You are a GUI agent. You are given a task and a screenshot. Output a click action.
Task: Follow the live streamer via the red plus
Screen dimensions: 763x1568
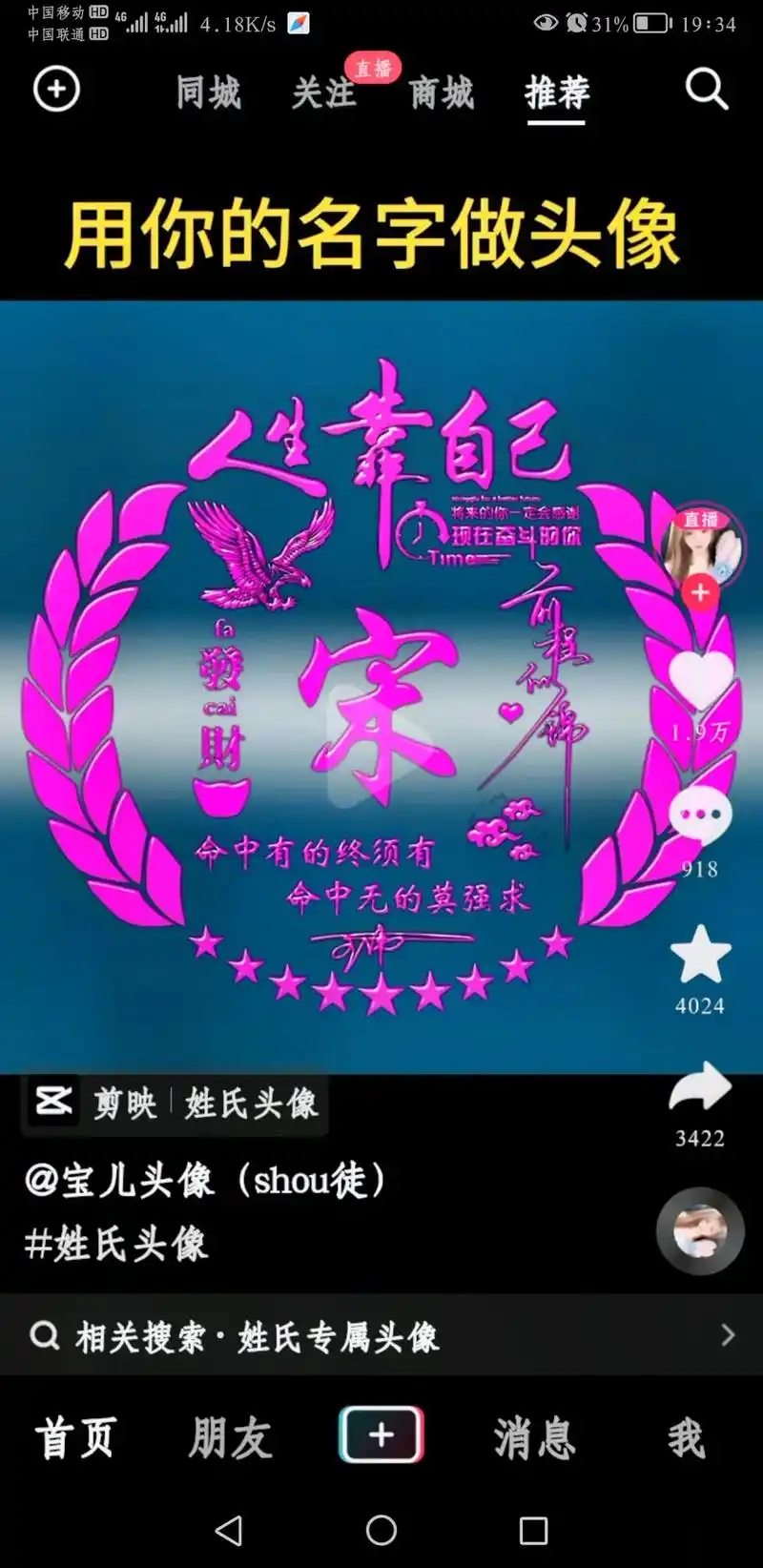(700, 592)
